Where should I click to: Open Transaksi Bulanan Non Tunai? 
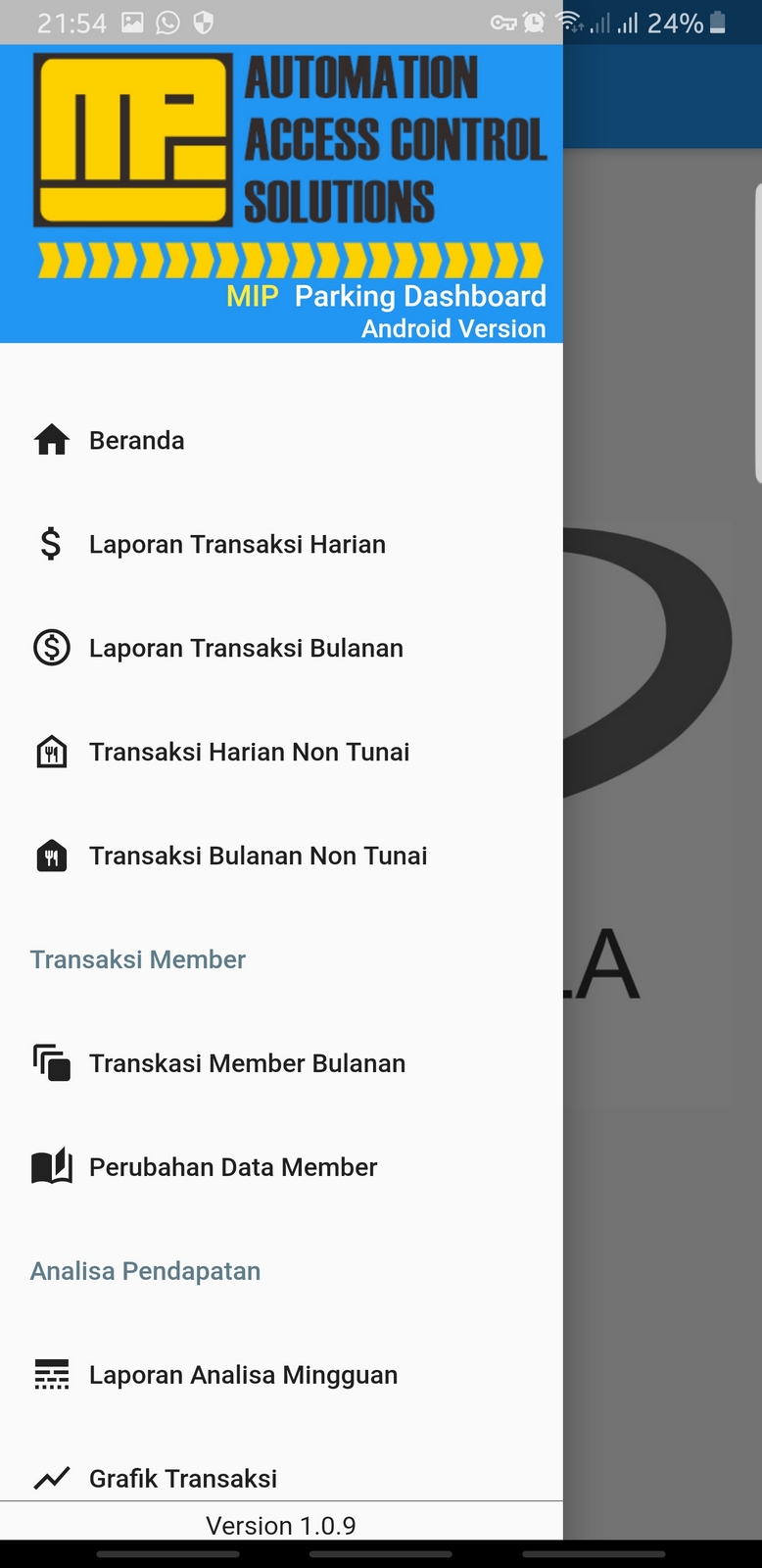[258, 857]
